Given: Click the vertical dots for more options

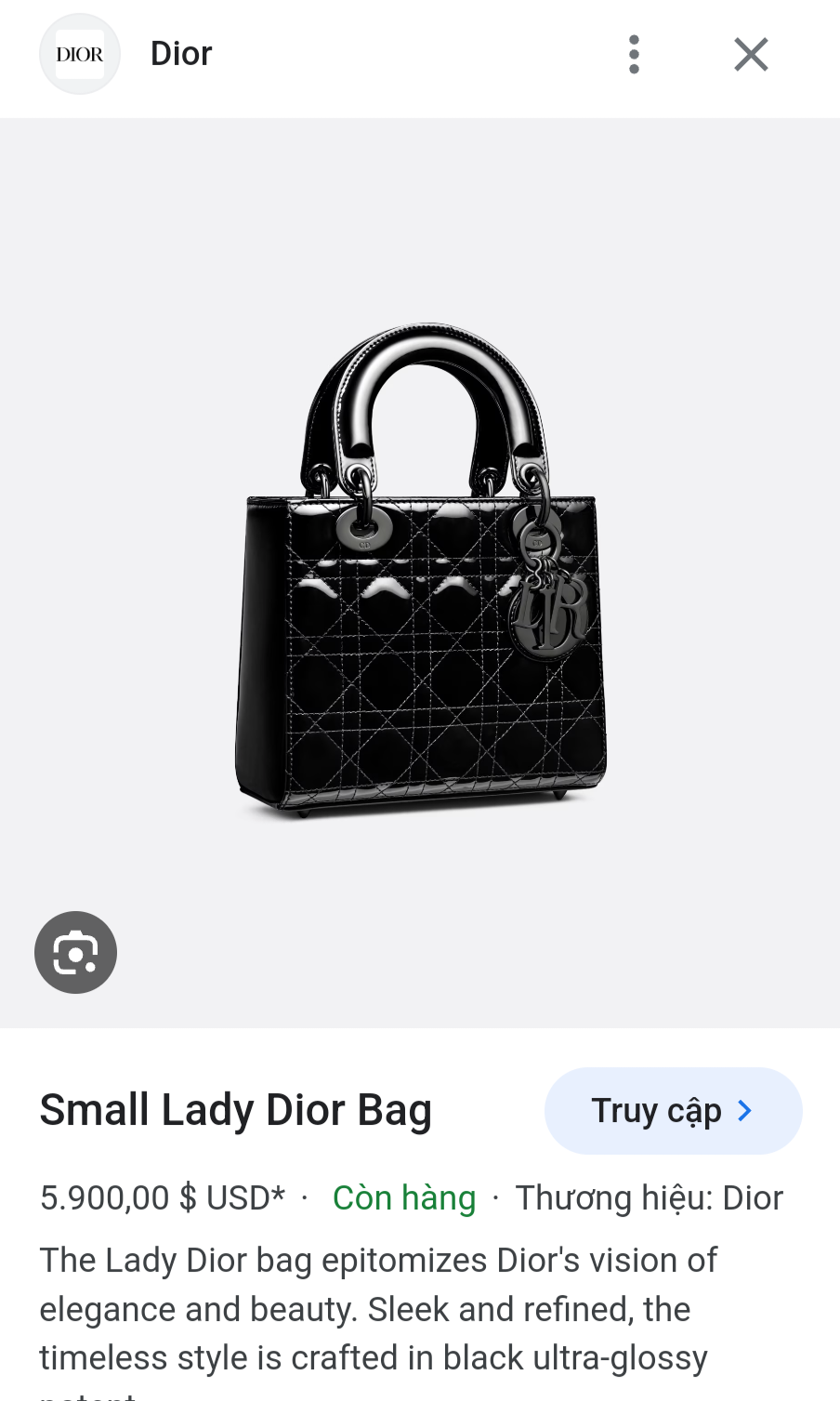Looking at the screenshot, I should (x=634, y=54).
